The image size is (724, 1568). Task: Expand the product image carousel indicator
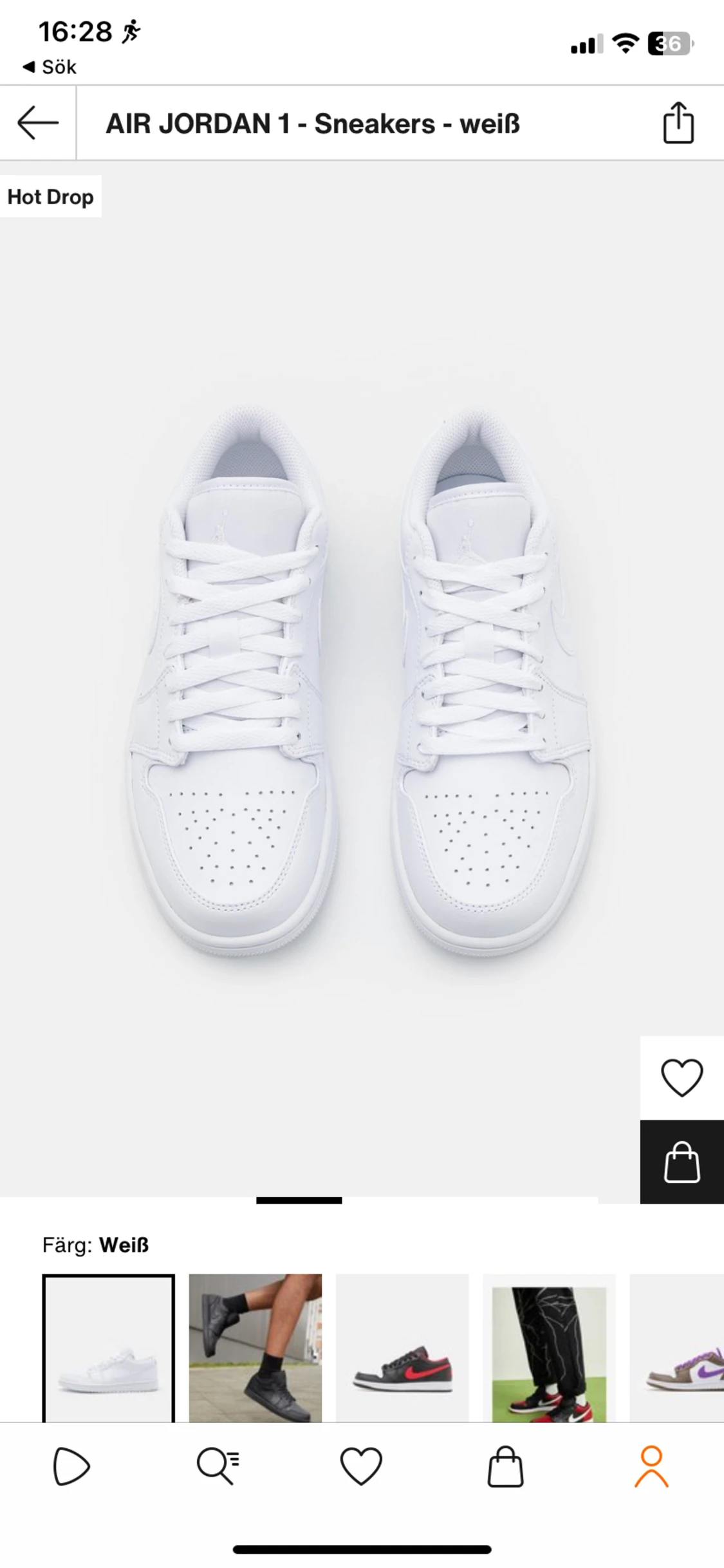coord(299,1199)
